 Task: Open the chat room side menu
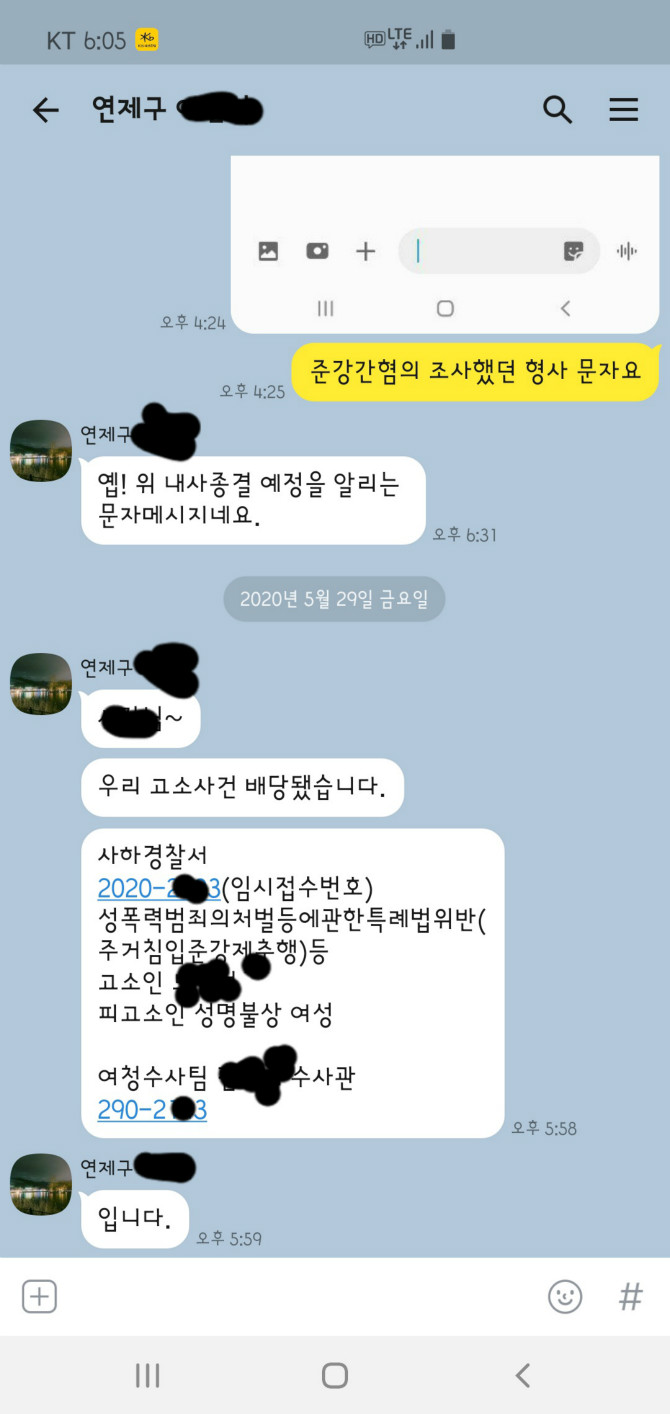(x=624, y=110)
